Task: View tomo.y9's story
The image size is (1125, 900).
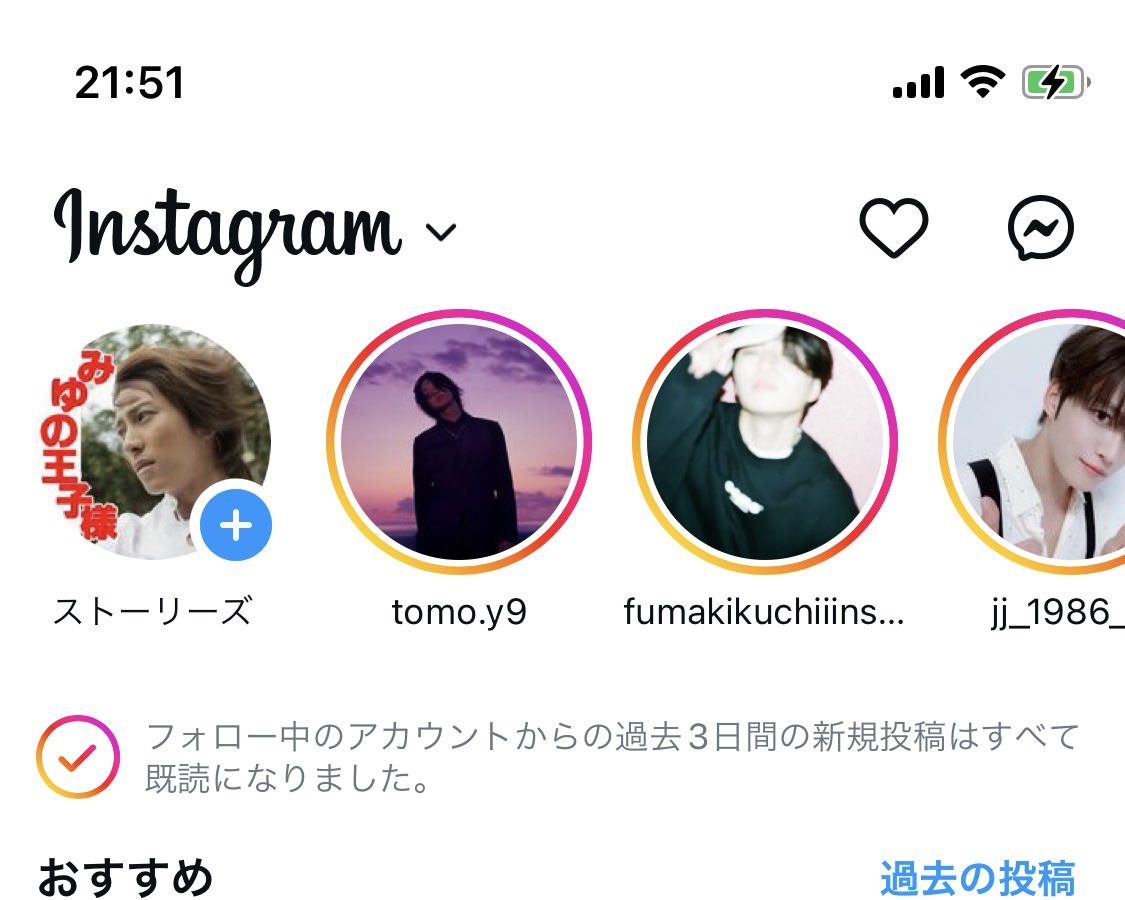Action: (x=459, y=441)
